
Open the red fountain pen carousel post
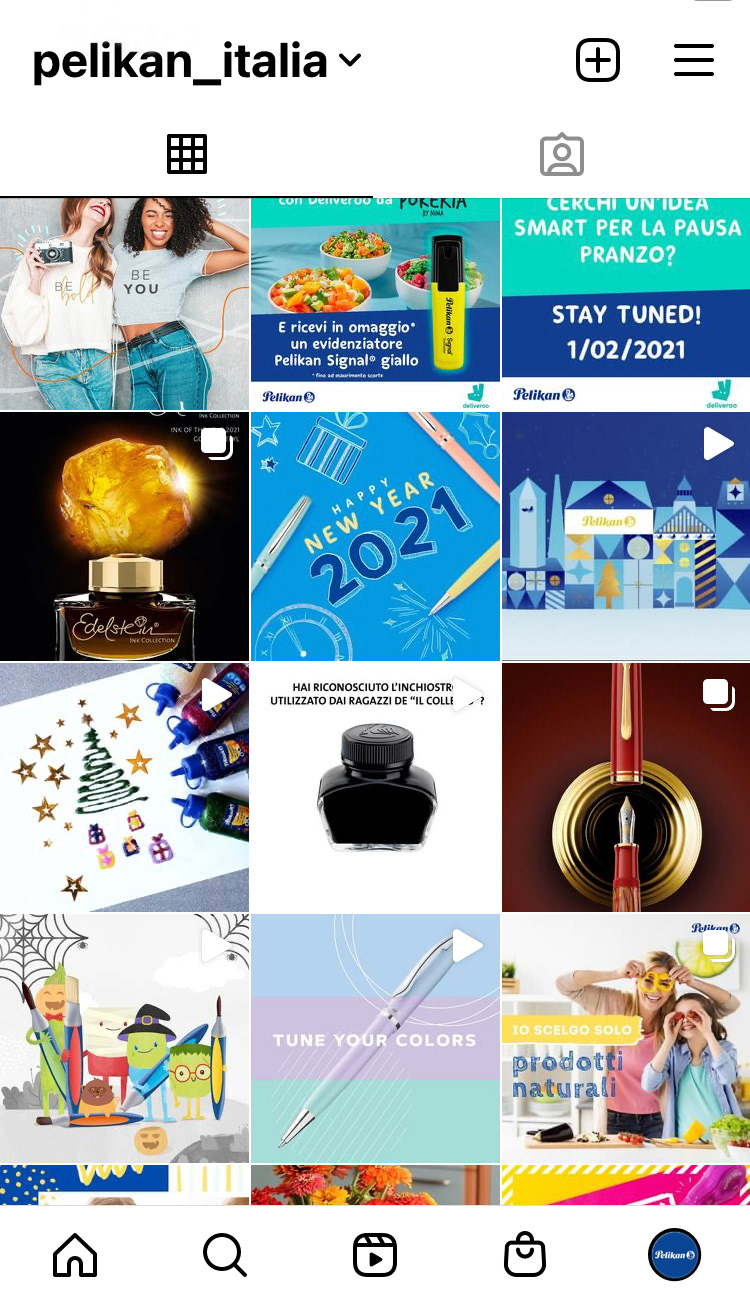pyautogui.click(x=626, y=787)
